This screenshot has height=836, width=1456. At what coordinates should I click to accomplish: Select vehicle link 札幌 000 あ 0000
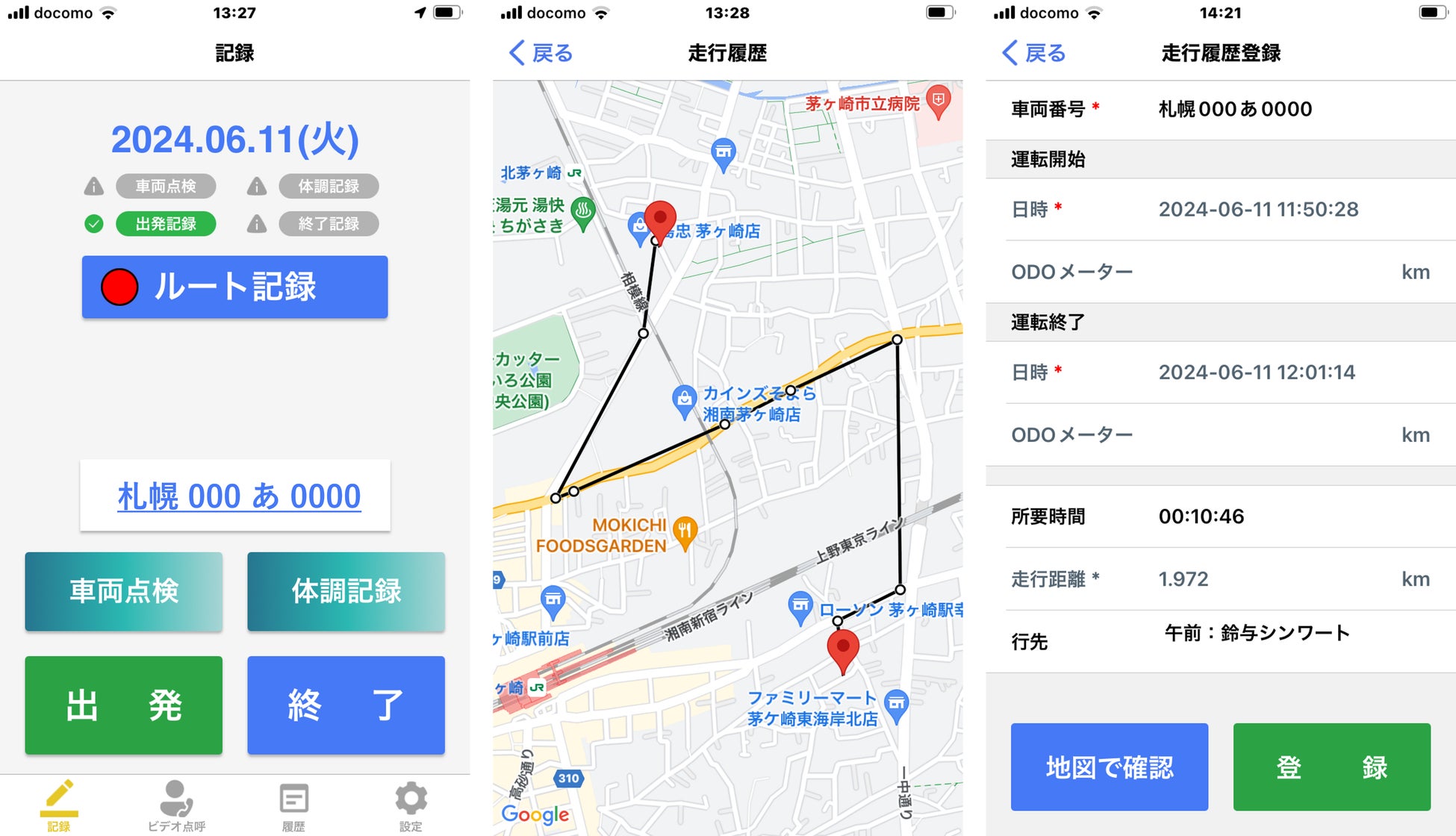[x=239, y=496]
